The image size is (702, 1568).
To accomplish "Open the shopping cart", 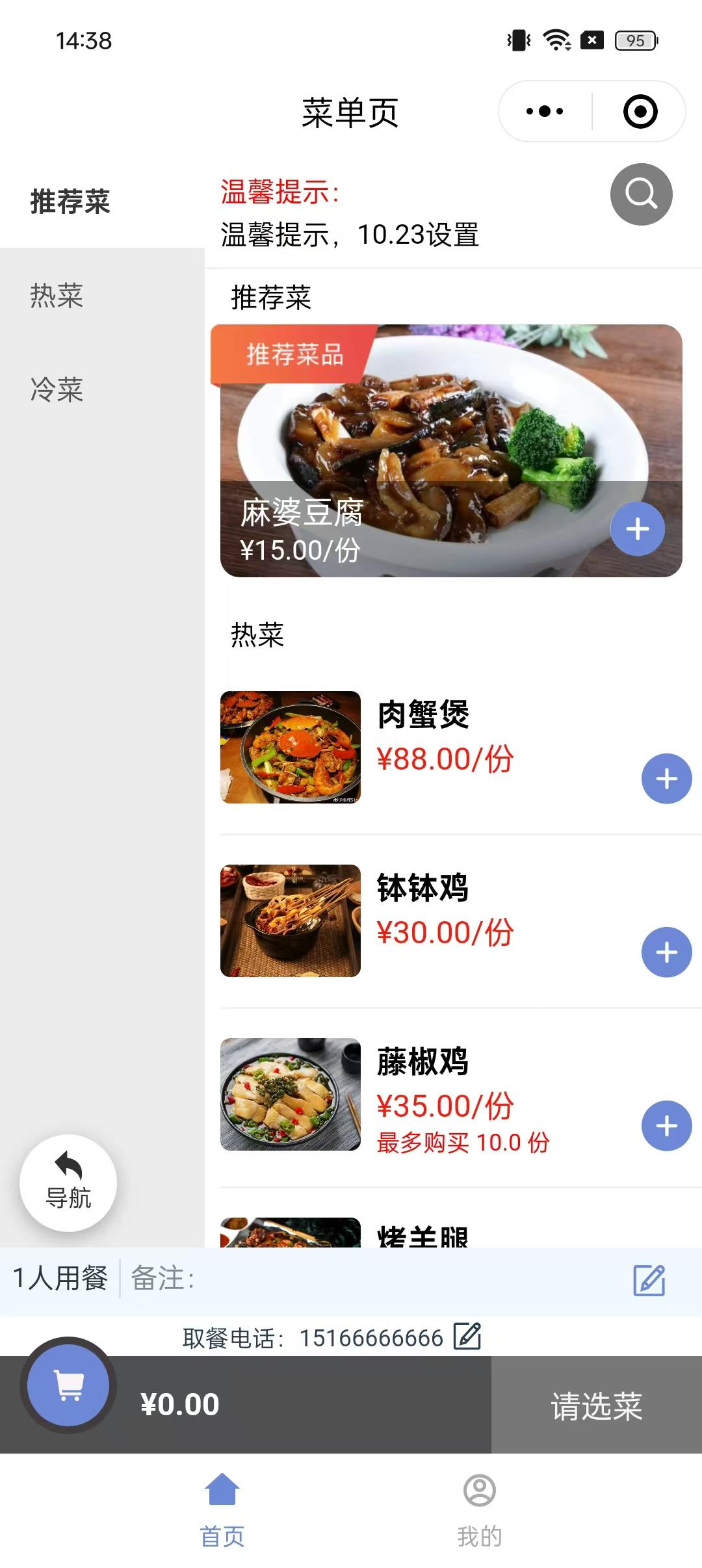I will [x=68, y=1385].
